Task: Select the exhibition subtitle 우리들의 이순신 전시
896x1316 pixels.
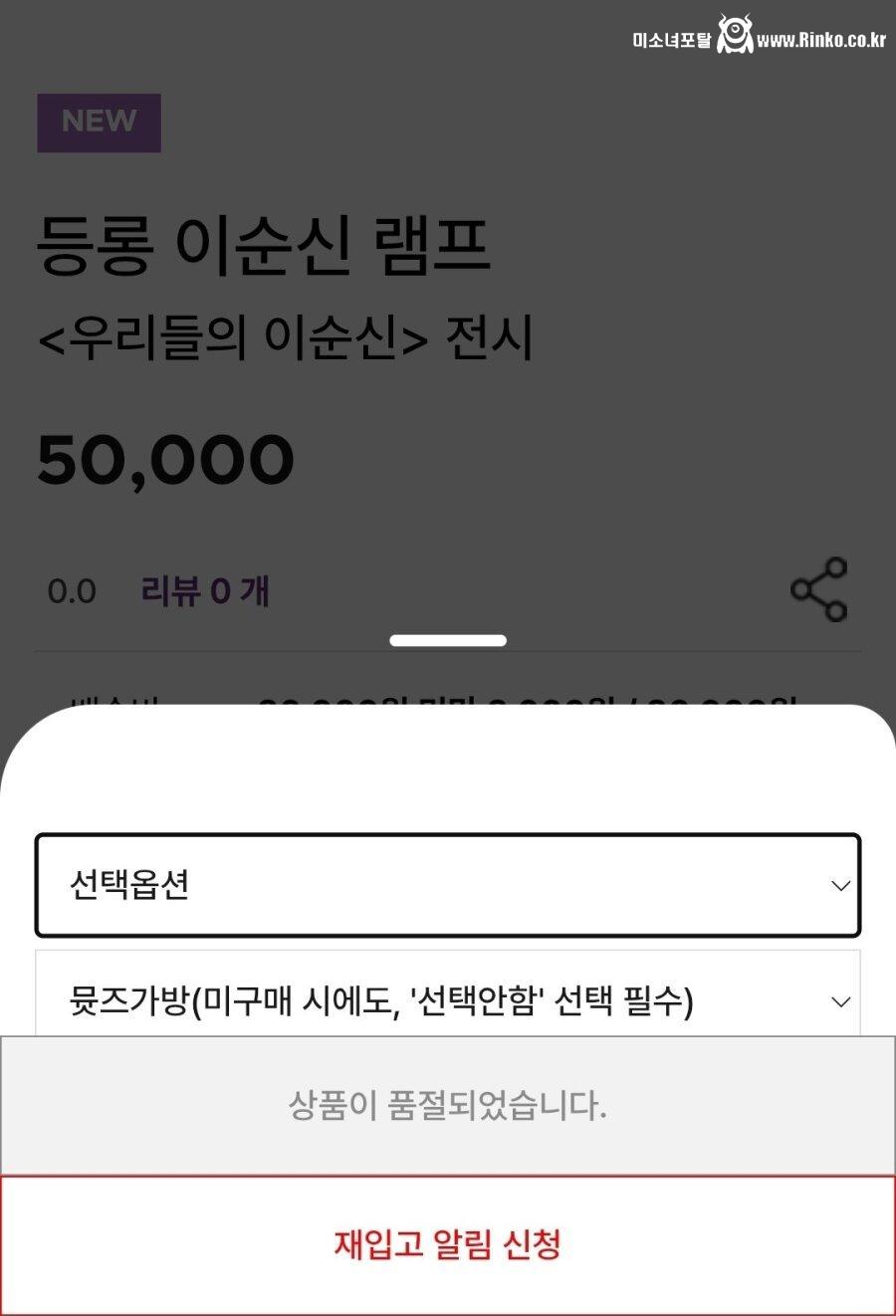Action: click(x=285, y=338)
